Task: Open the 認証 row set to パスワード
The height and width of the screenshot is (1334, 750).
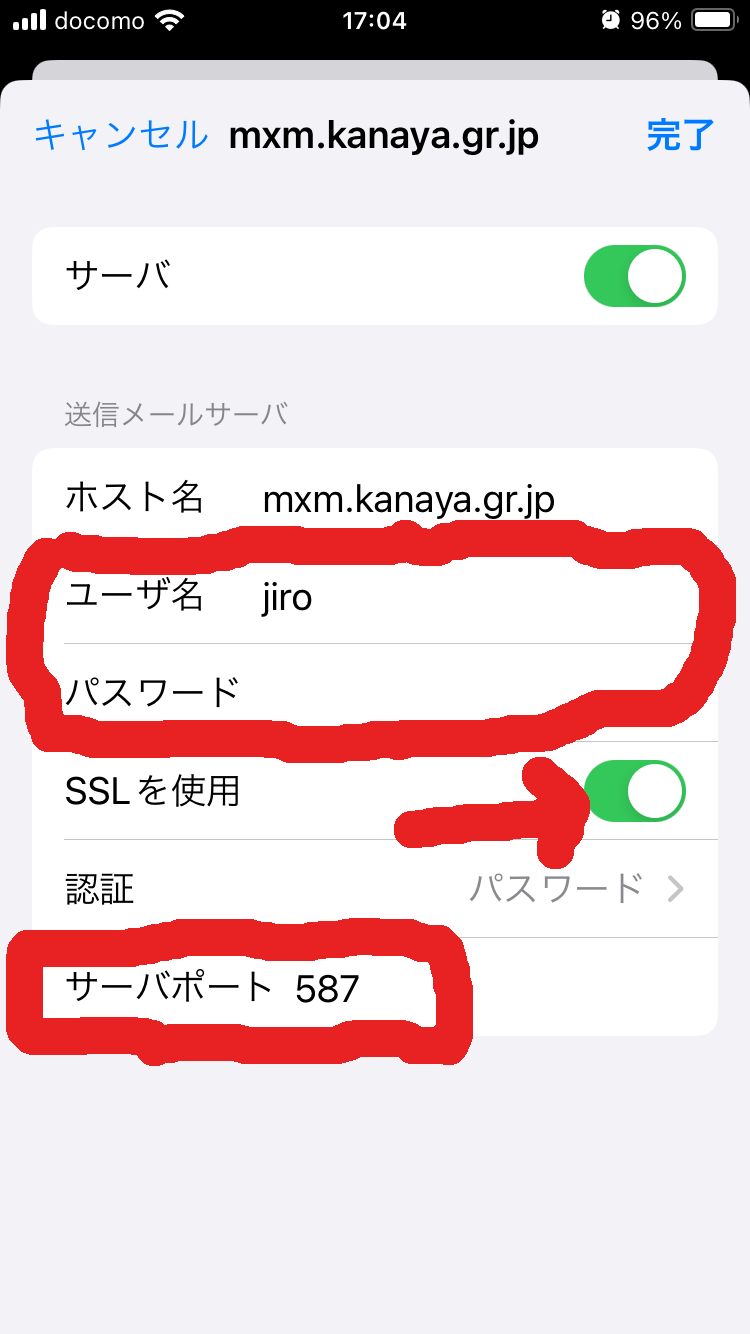Action: tap(375, 888)
